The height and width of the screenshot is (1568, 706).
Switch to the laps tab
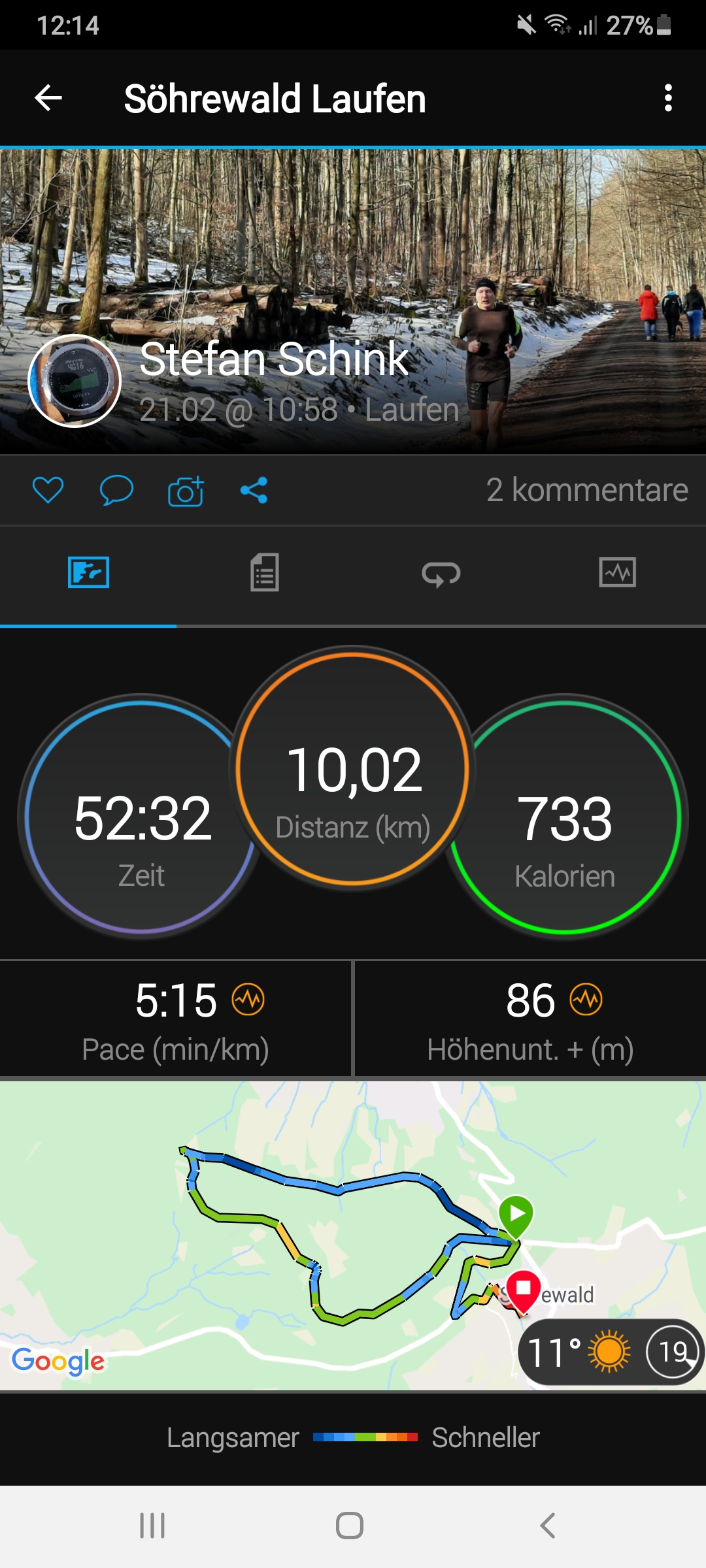(x=441, y=573)
